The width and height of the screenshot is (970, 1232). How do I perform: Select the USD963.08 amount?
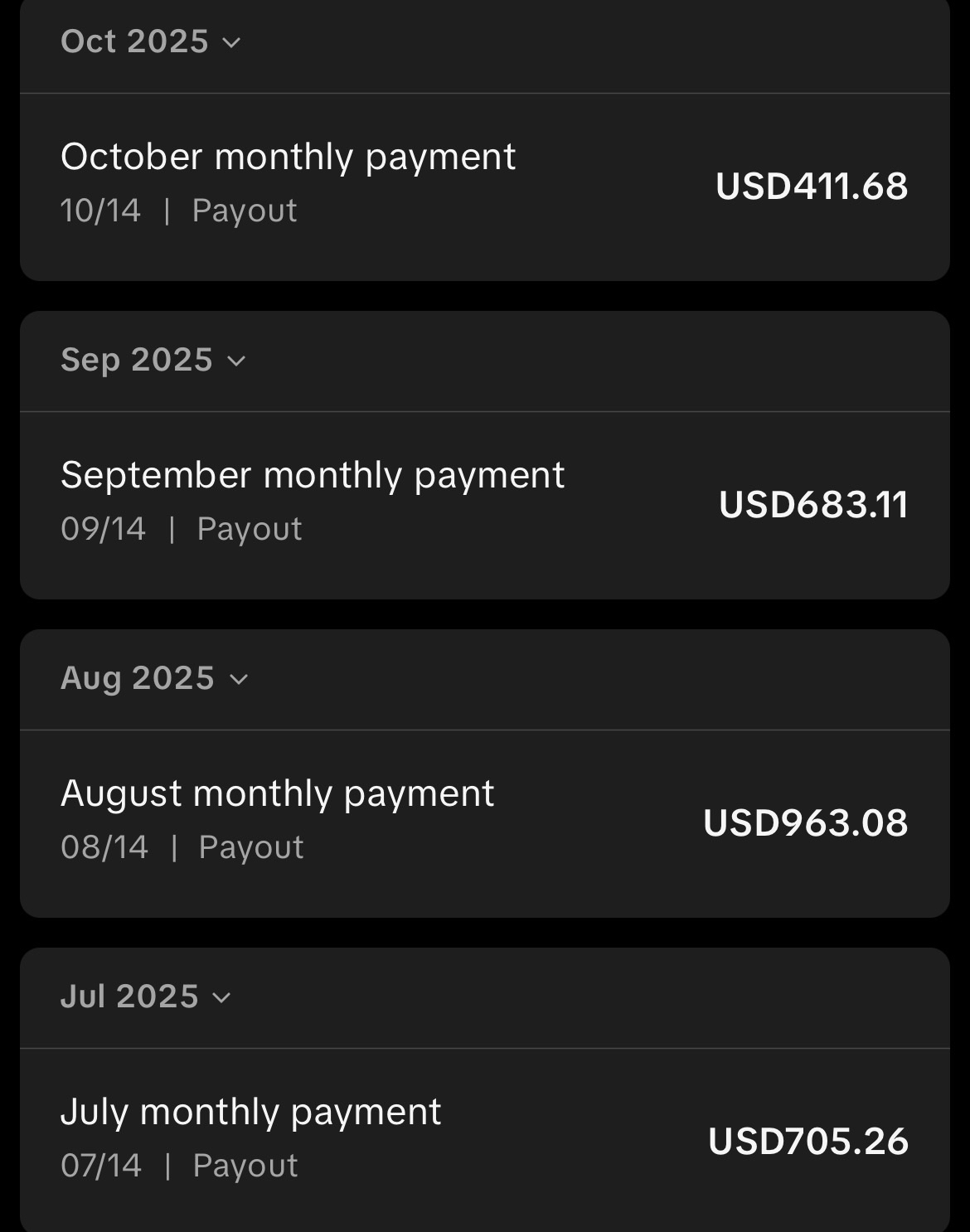[808, 823]
